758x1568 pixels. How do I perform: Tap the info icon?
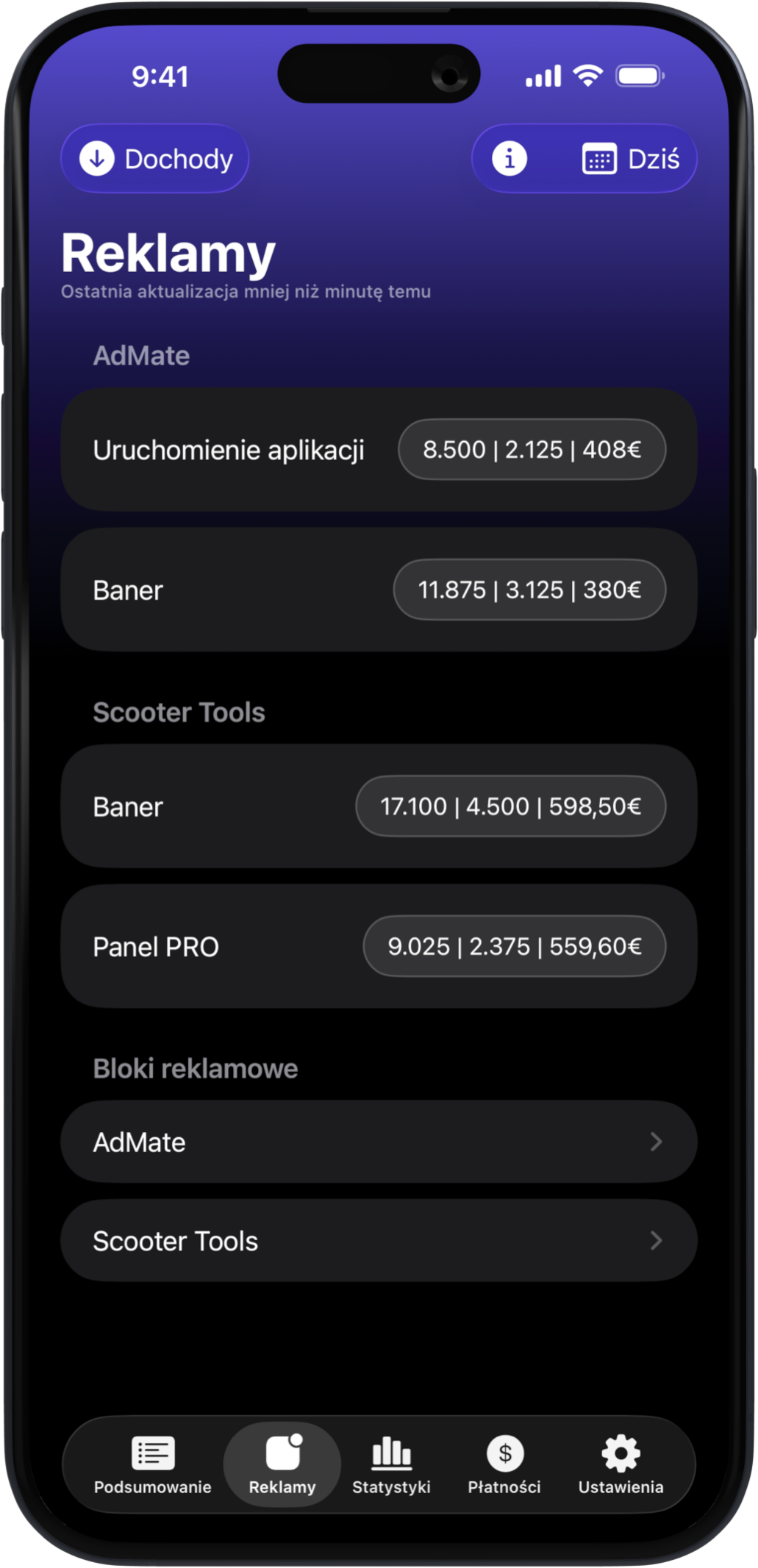(x=509, y=159)
